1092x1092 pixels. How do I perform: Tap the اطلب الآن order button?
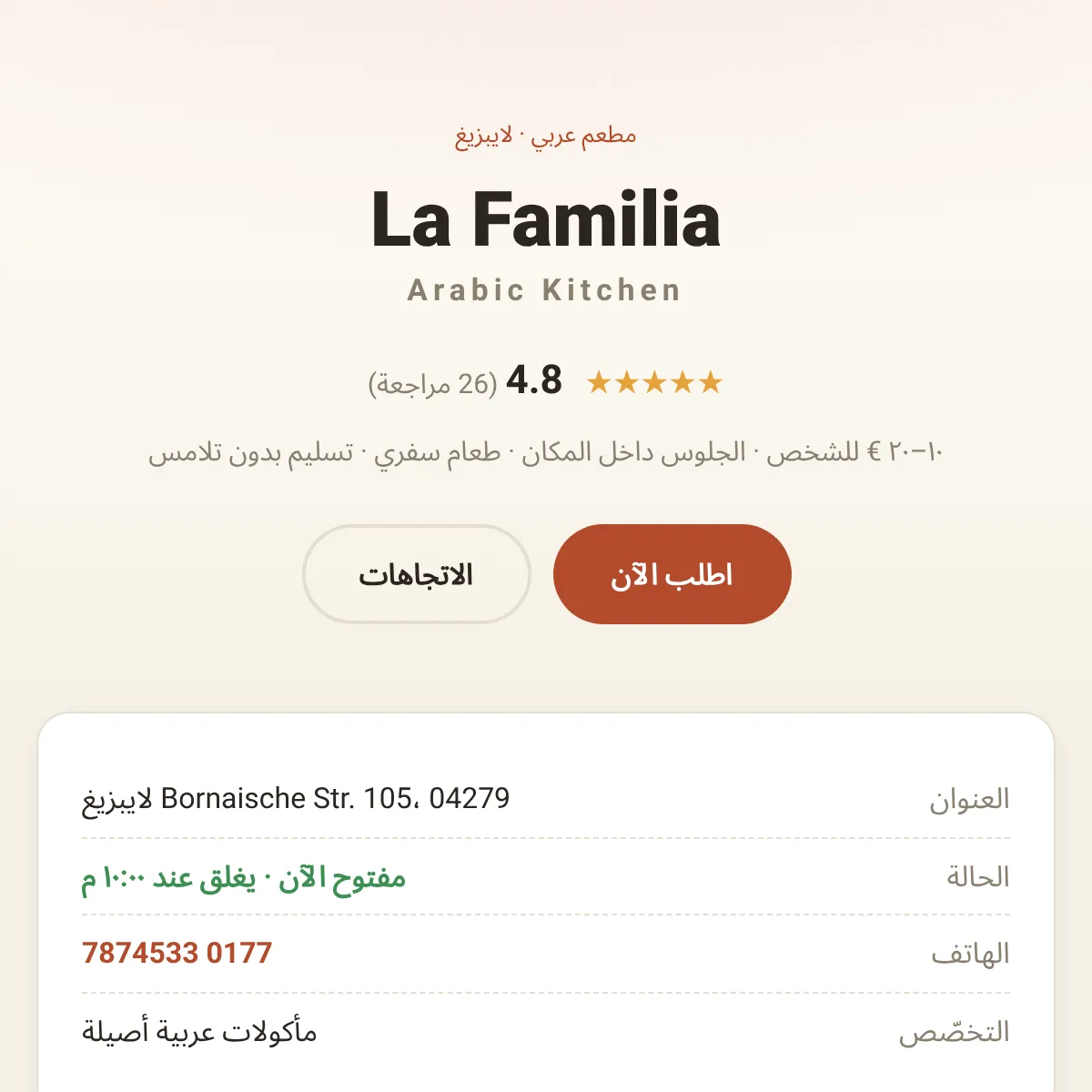pos(672,574)
